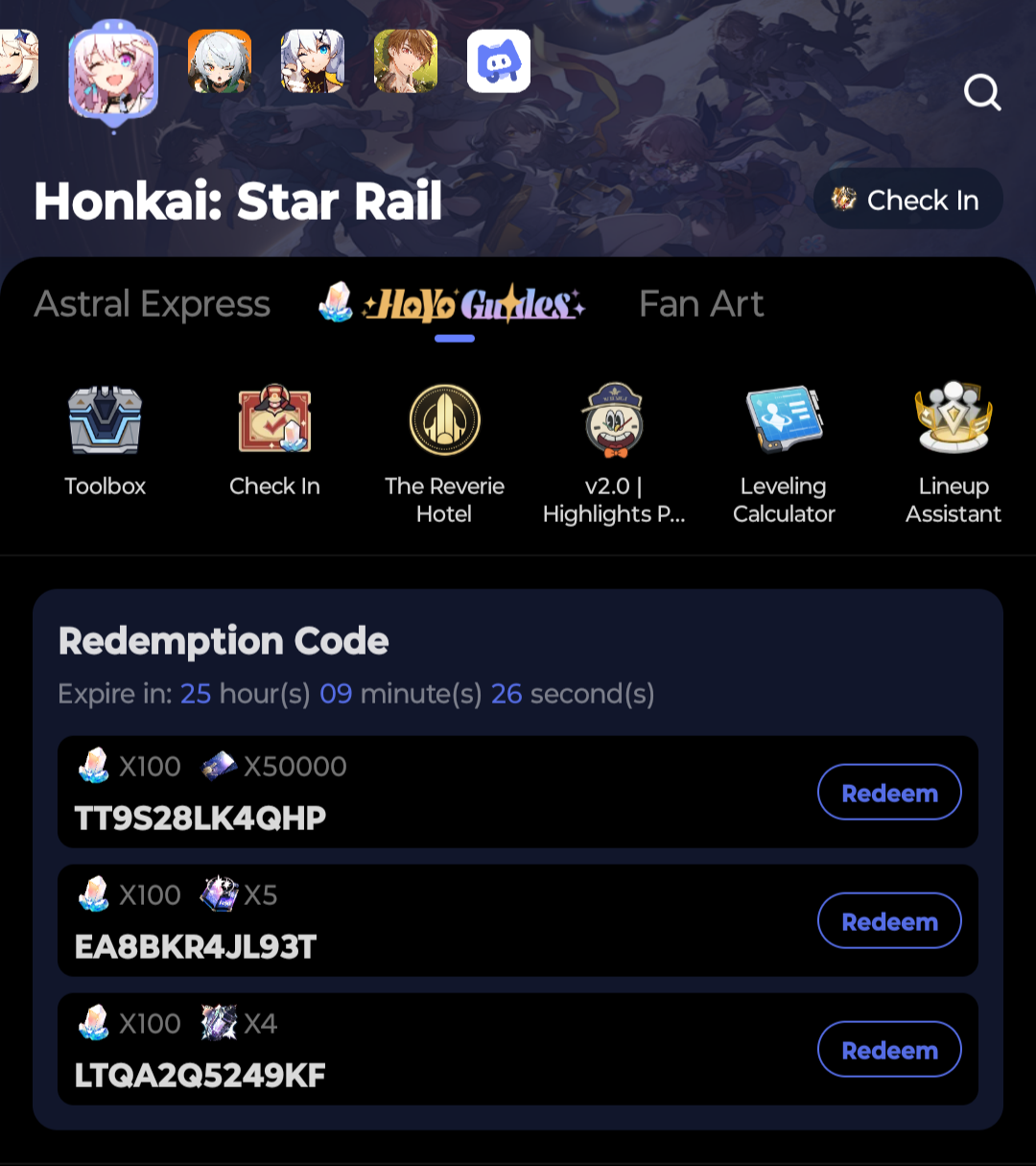Redeem code LTQA2Q5249KF
1036x1166 pixels.
coord(889,1049)
